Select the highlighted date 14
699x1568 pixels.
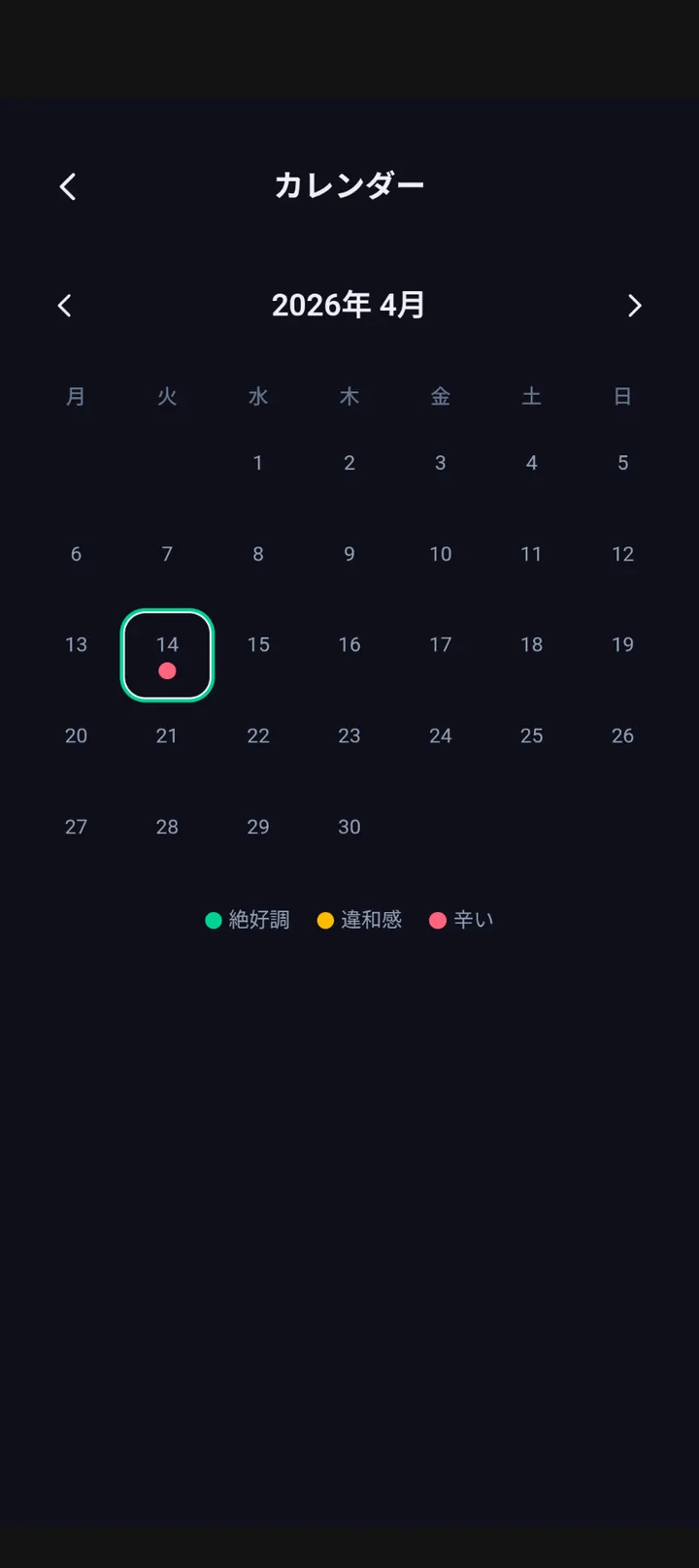pyautogui.click(x=167, y=655)
